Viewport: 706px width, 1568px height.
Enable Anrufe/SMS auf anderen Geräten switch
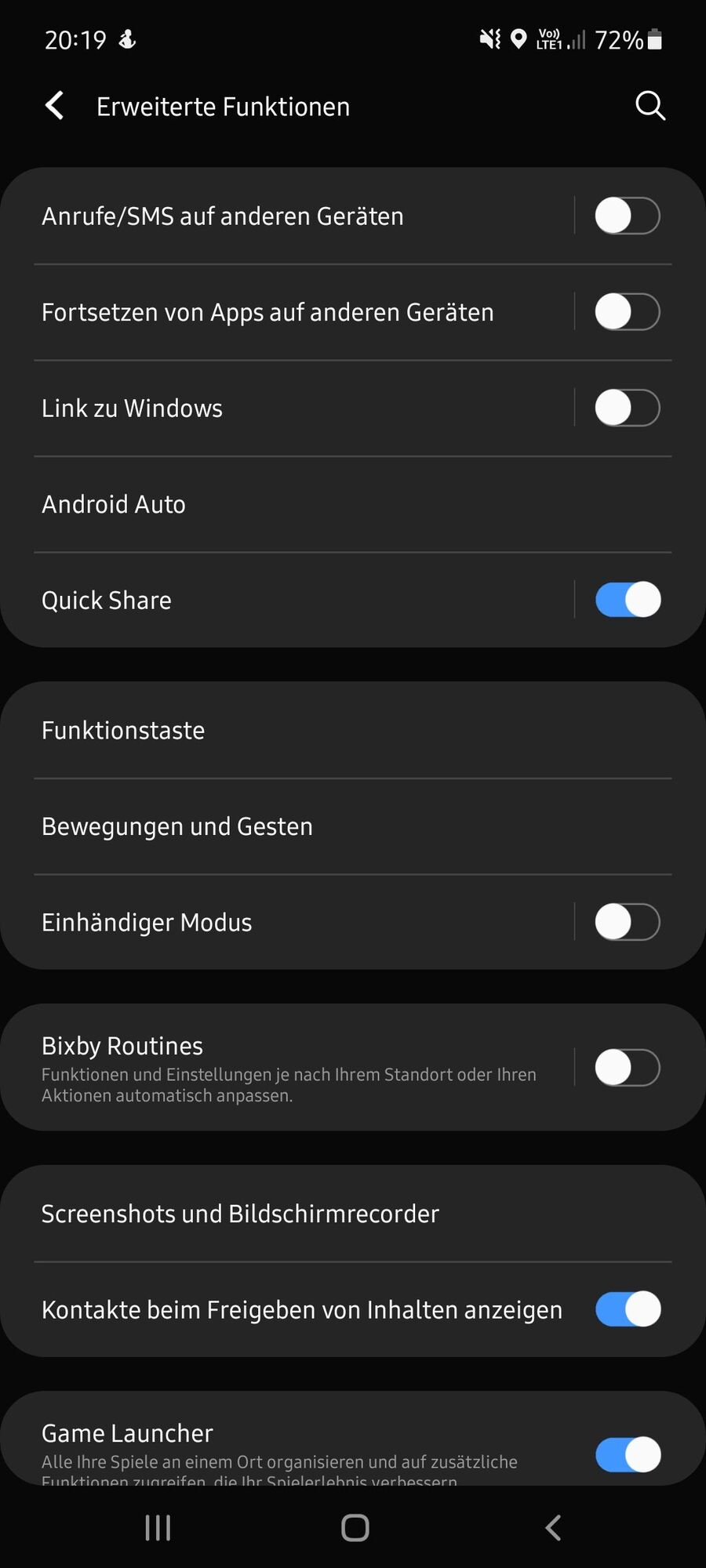pos(627,216)
